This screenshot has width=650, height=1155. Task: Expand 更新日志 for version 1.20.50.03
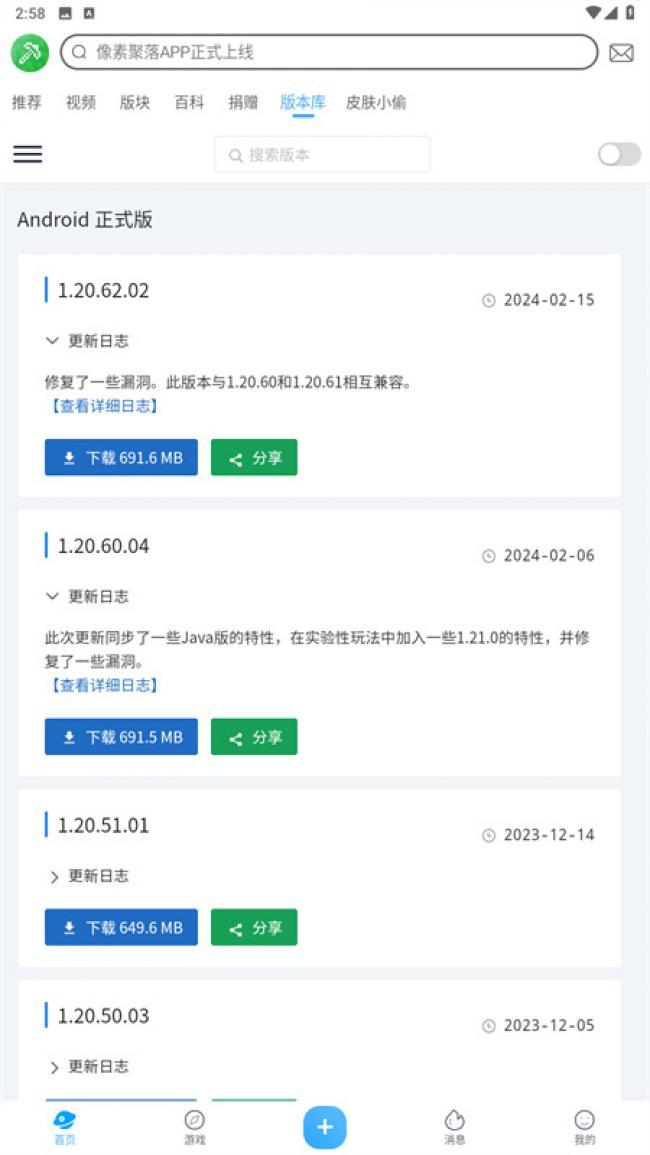click(87, 1066)
